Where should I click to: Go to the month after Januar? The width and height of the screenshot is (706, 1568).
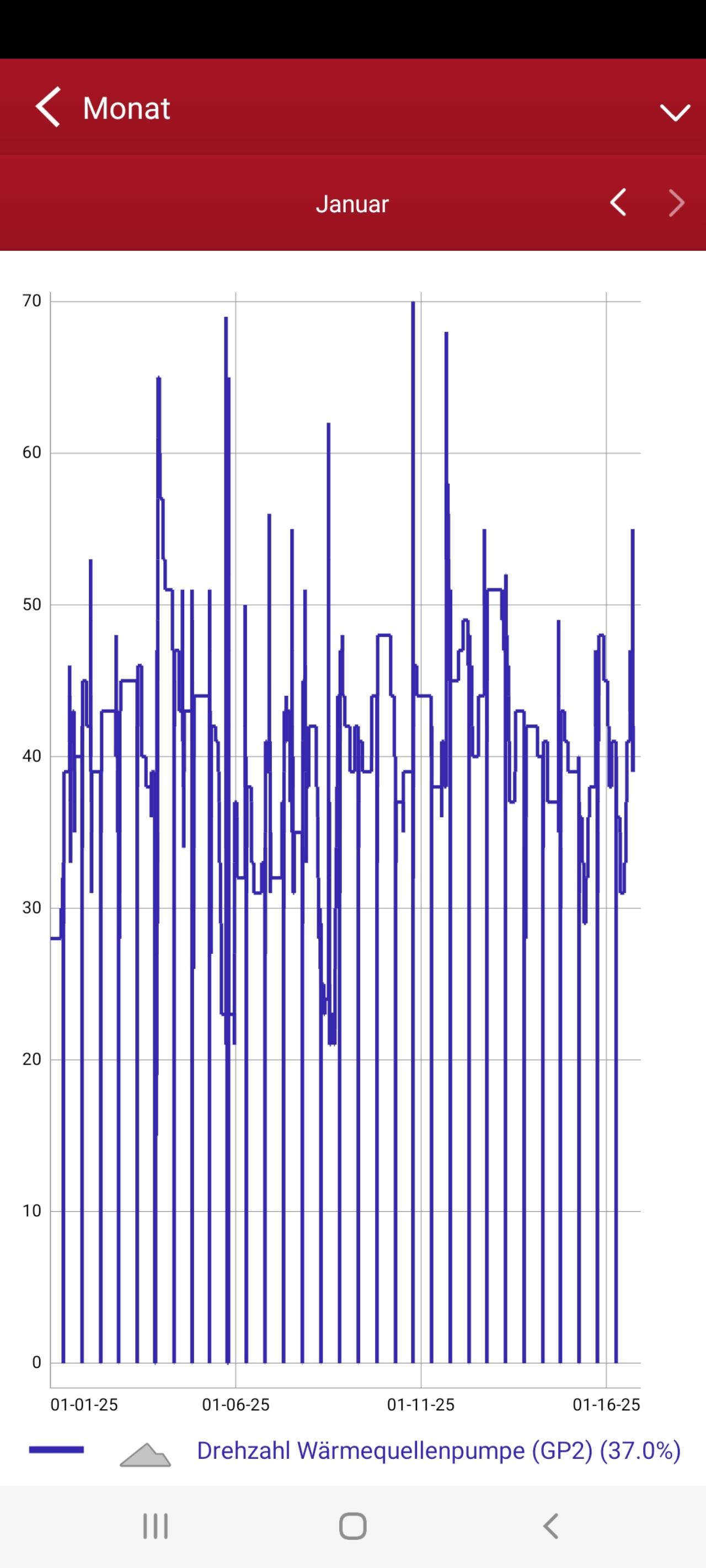[x=676, y=203]
